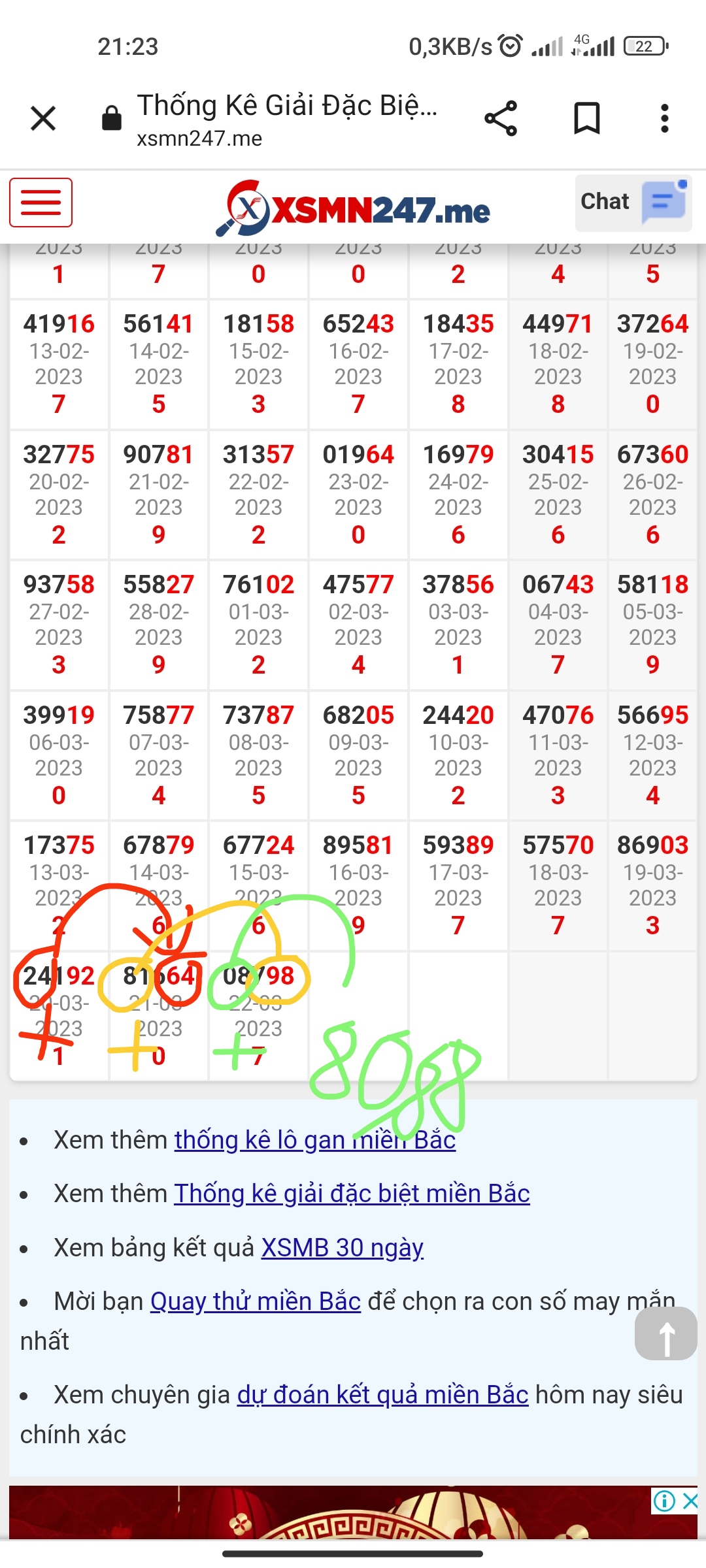
Task: Open the thống kê lô gan miền Bắc link
Action: pyautogui.click(x=315, y=1140)
